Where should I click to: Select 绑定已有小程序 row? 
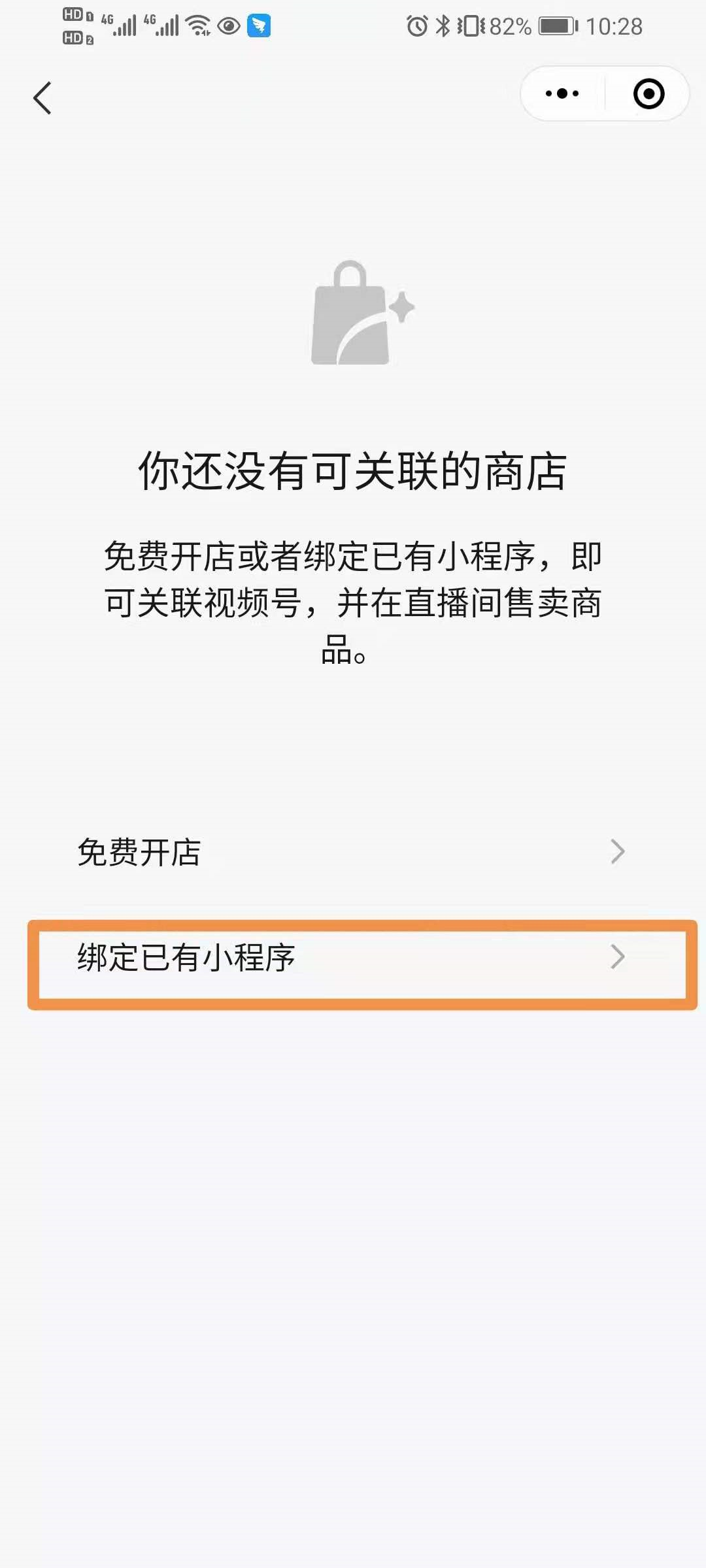tap(352, 958)
